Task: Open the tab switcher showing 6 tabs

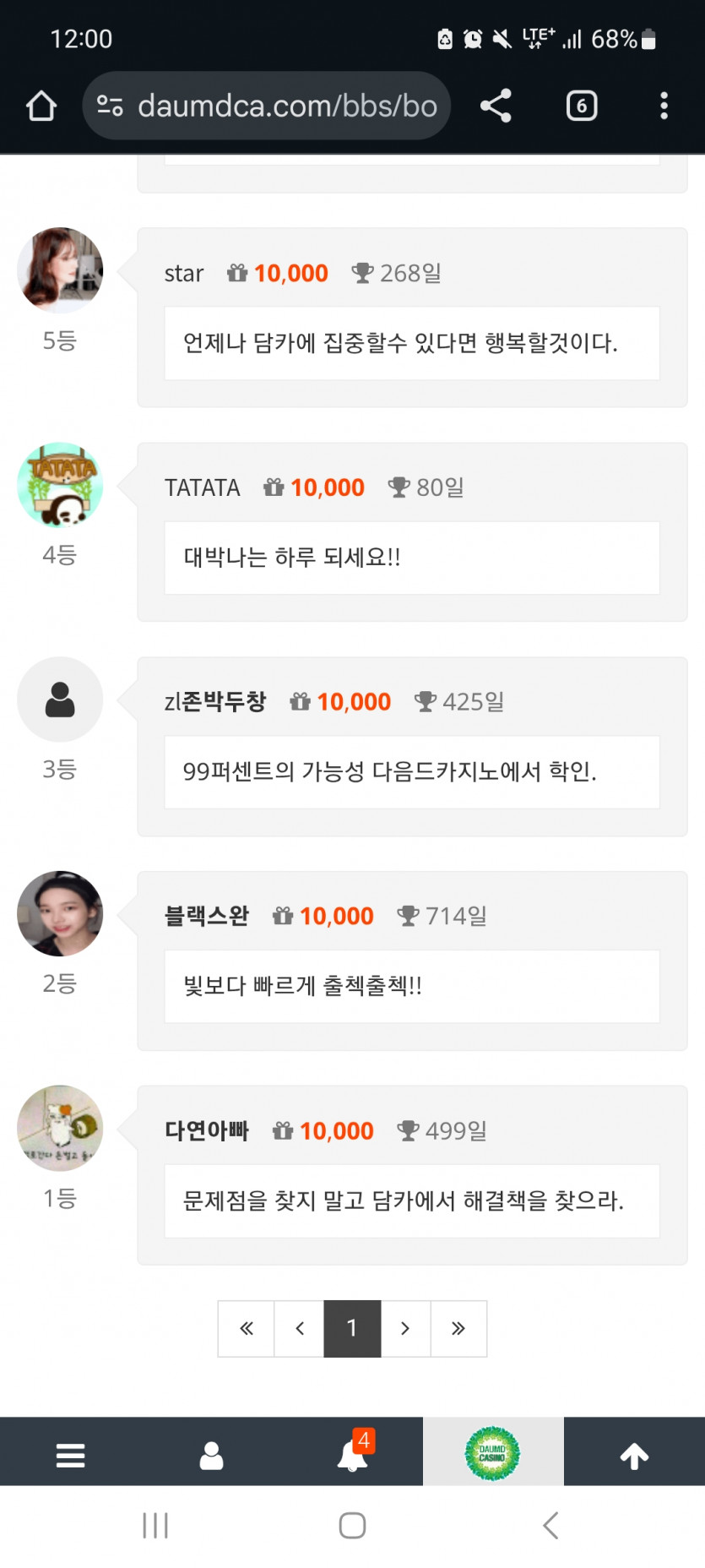Action: click(x=581, y=106)
